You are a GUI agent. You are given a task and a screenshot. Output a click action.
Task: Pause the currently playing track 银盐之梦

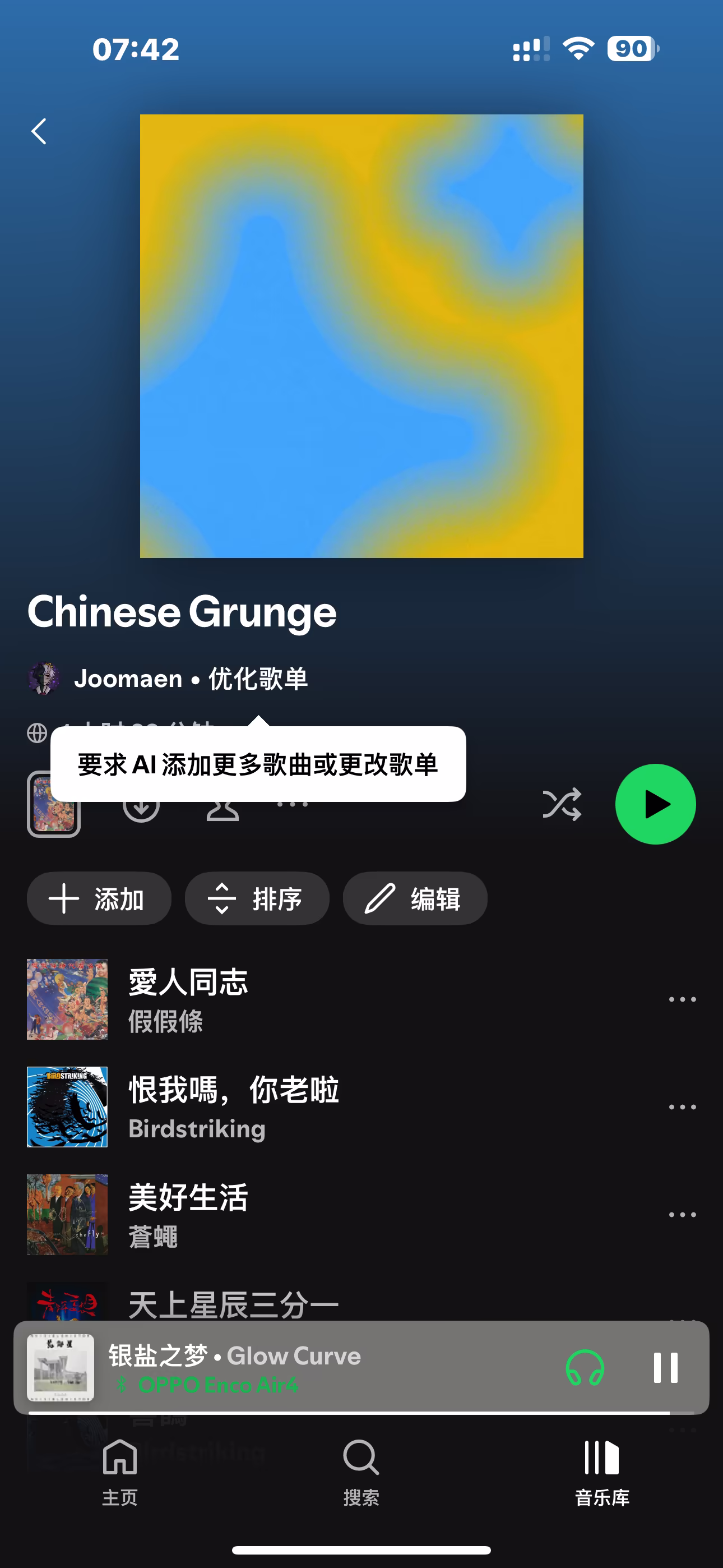pyautogui.click(x=665, y=1368)
